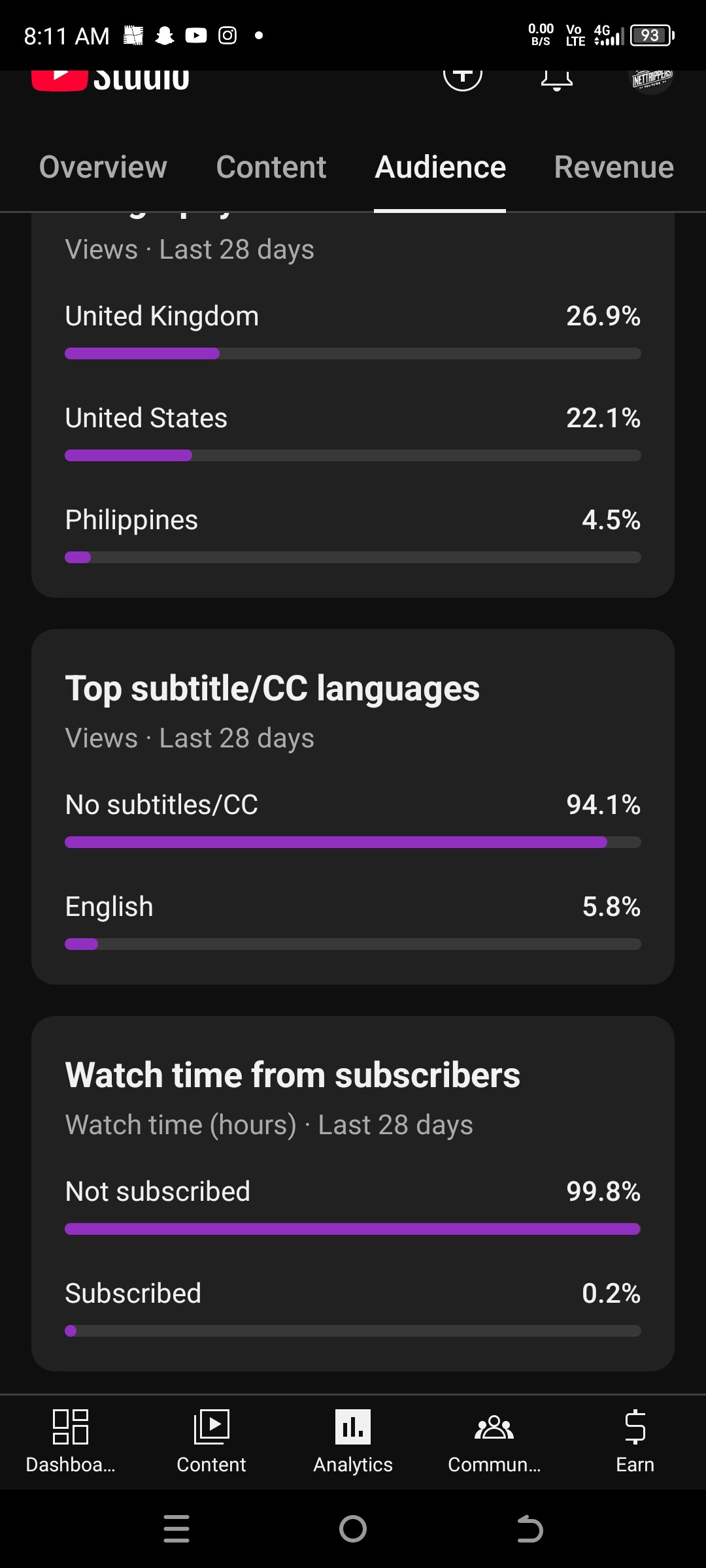Open the Revenue tab
This screenshot has width=706, height=1568.
[614, 167]
